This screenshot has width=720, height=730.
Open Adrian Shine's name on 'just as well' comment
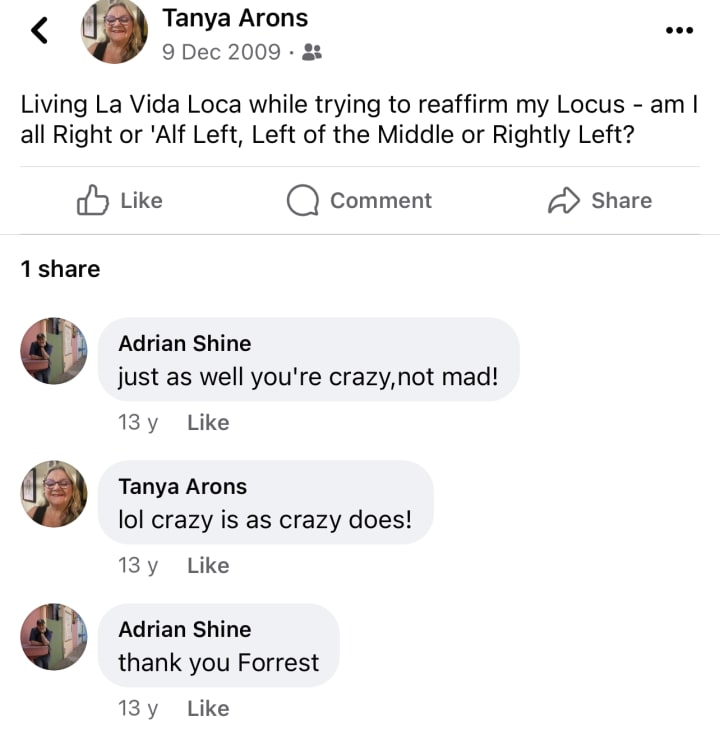184,343
